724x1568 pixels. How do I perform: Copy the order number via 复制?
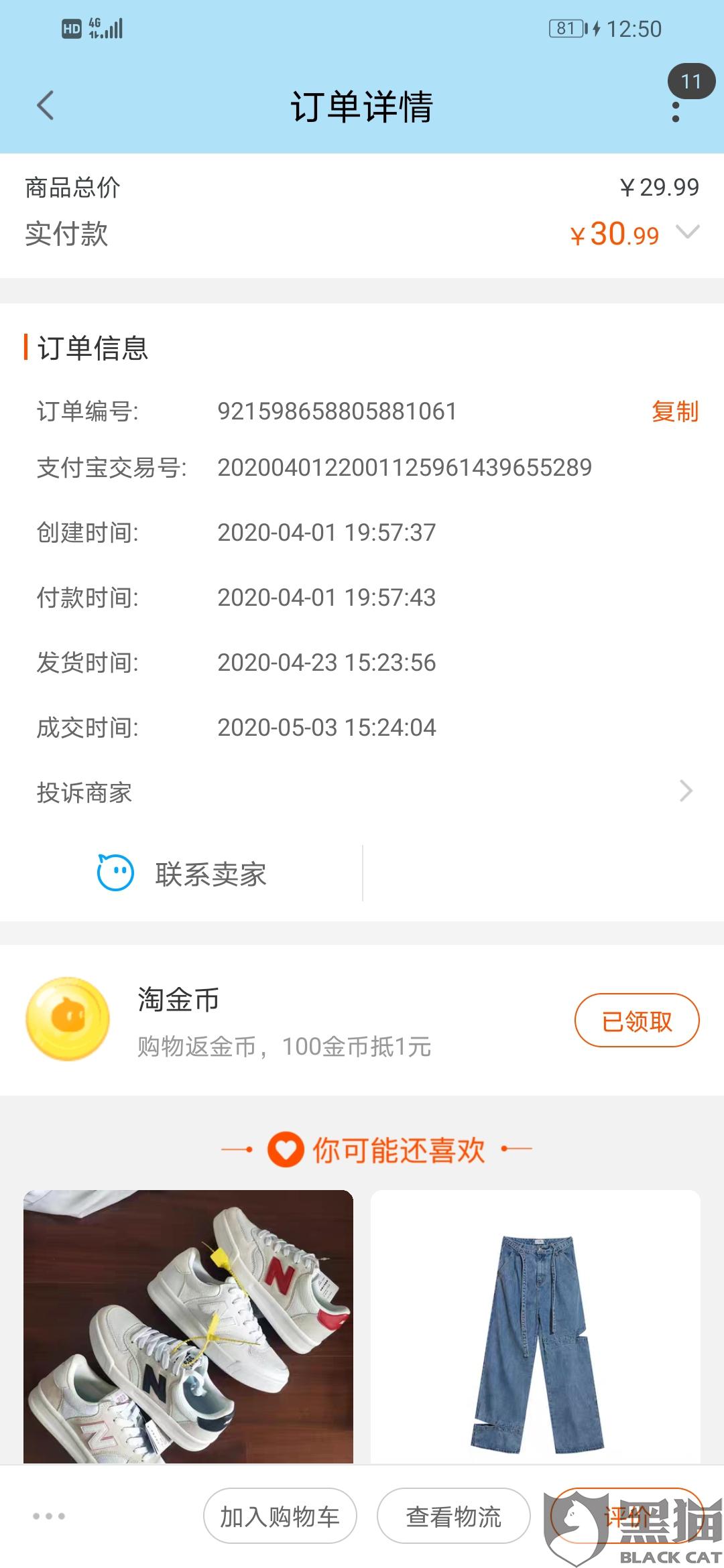click(x=674, y=411)
